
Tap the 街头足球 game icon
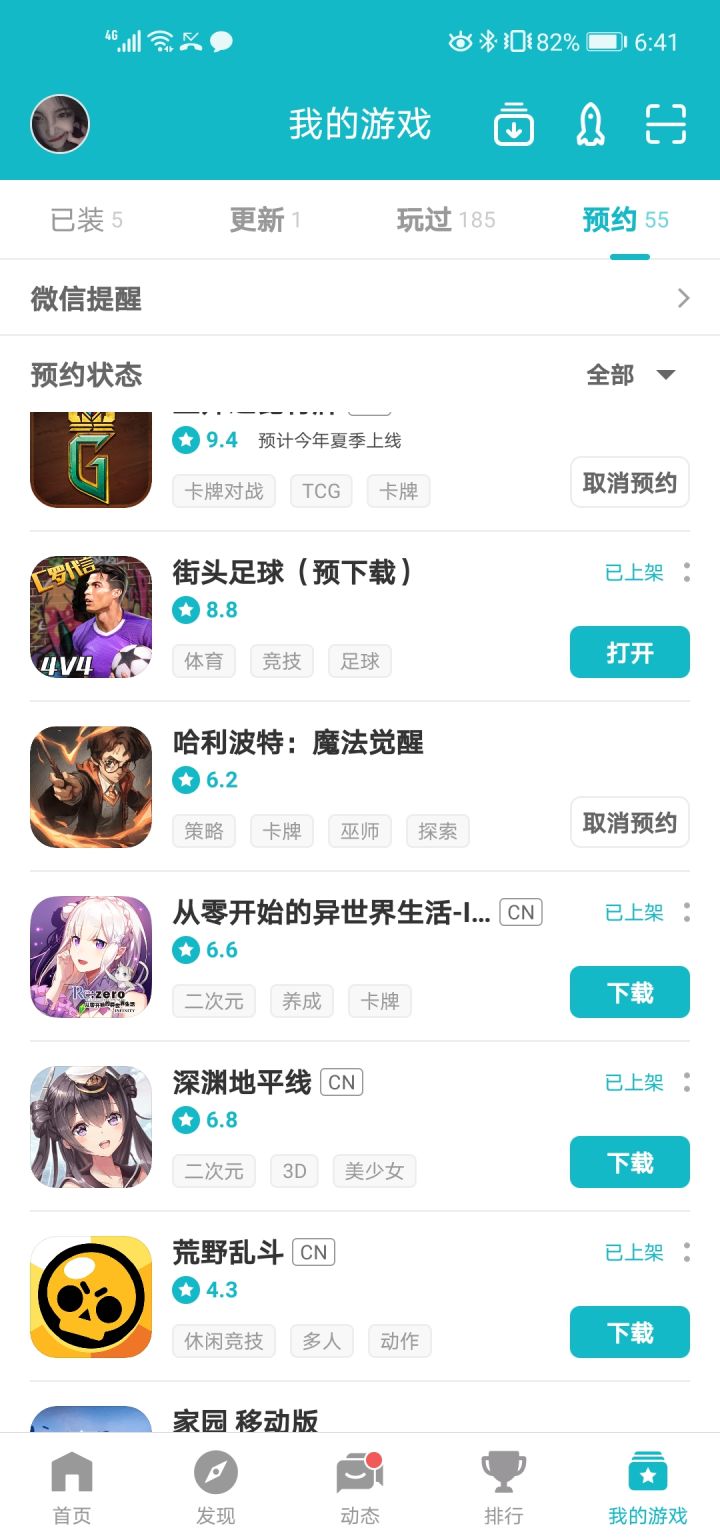[x=90, y=617]
